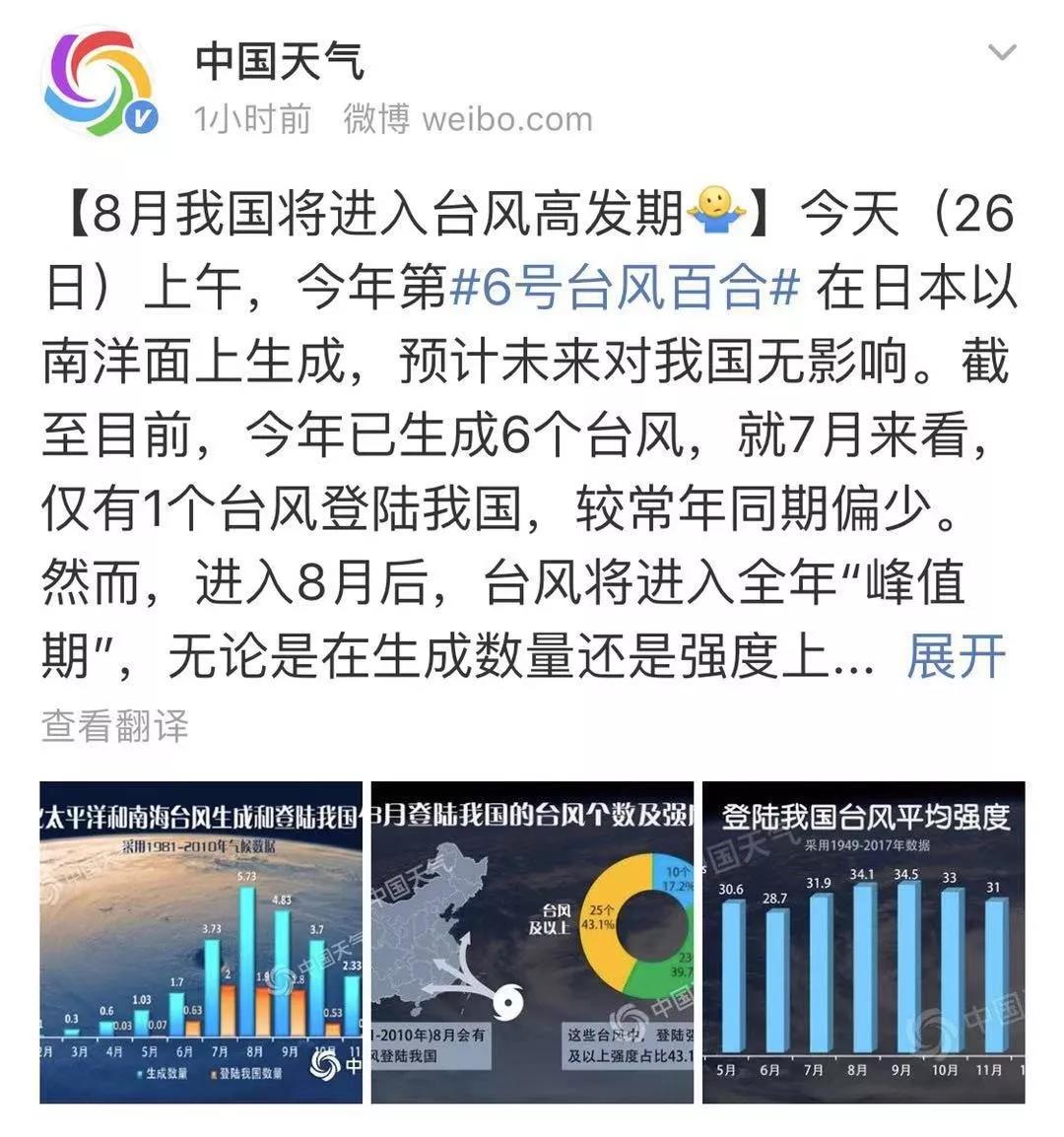
Task: Open the post options chevron
Action: coord(1001,52)
